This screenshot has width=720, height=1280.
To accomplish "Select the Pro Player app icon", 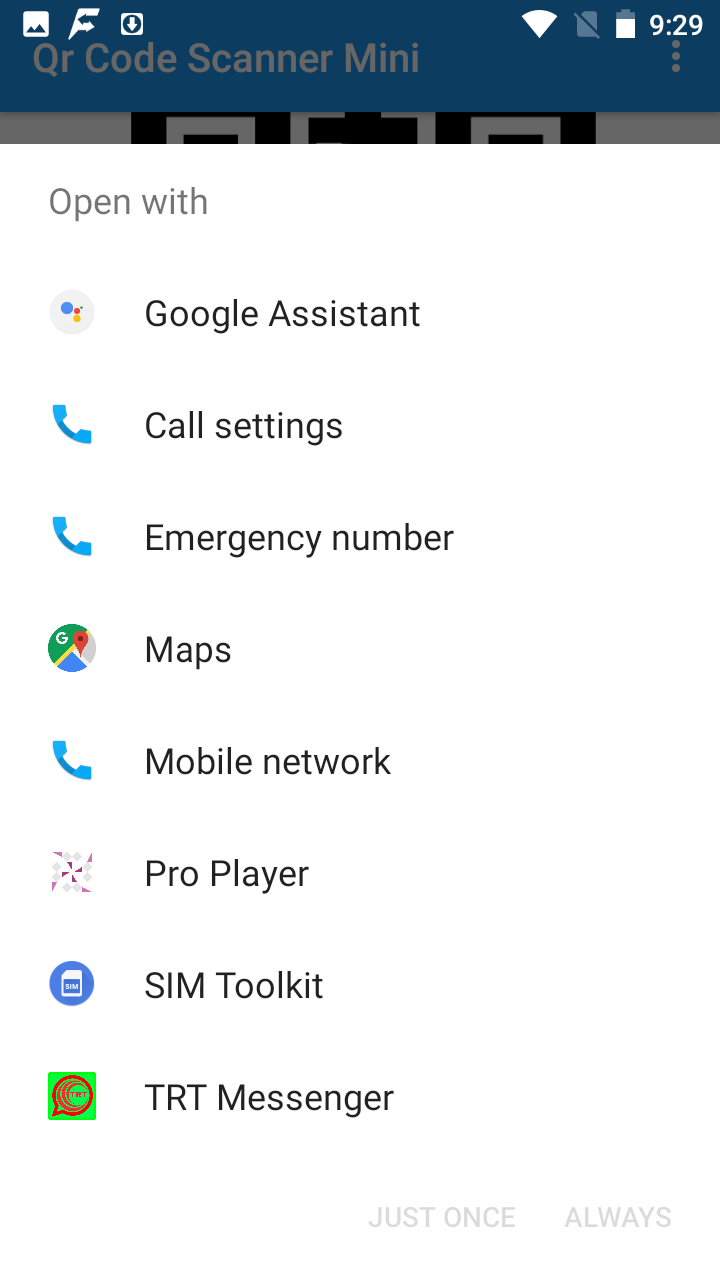I will pyautogui.click(x=71, y=872).
